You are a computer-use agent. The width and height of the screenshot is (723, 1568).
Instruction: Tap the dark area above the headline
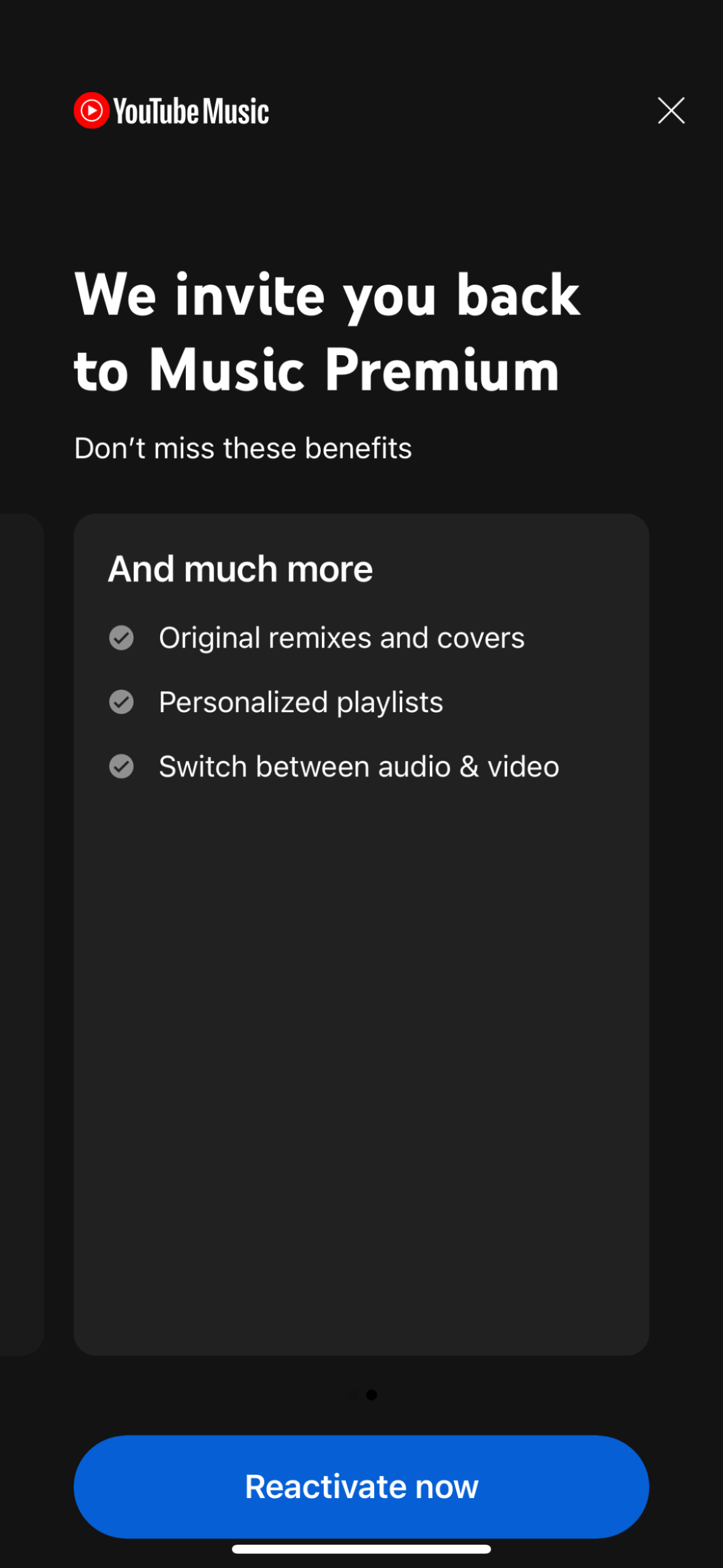click(x=361, y=202)
